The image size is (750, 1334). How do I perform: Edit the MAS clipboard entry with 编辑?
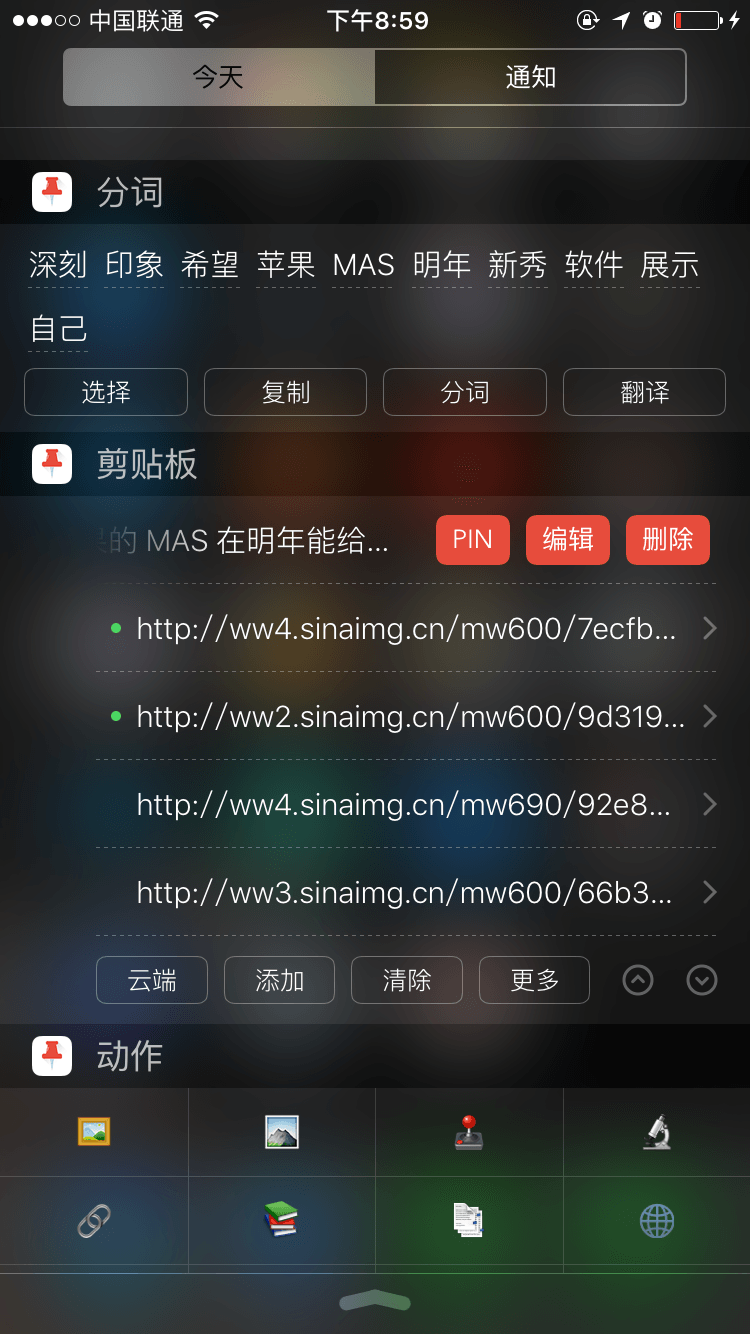point(568,540)
